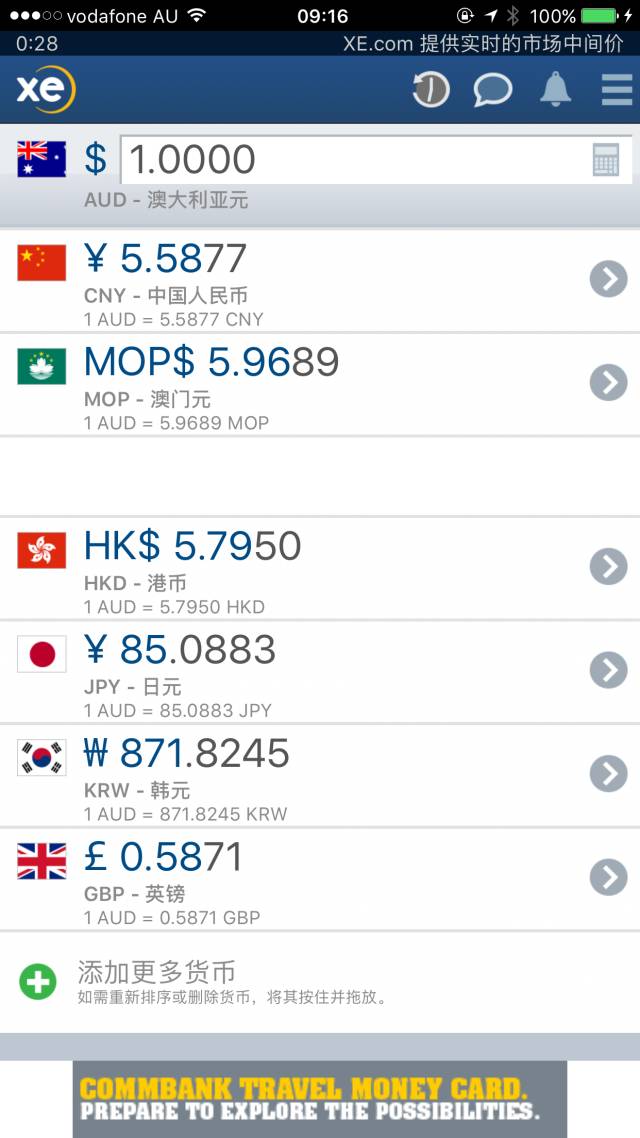This screenshot has height=1138, width=640.
Task: Tap the refresh rates clock icon
Action: (x=431, y=90)
